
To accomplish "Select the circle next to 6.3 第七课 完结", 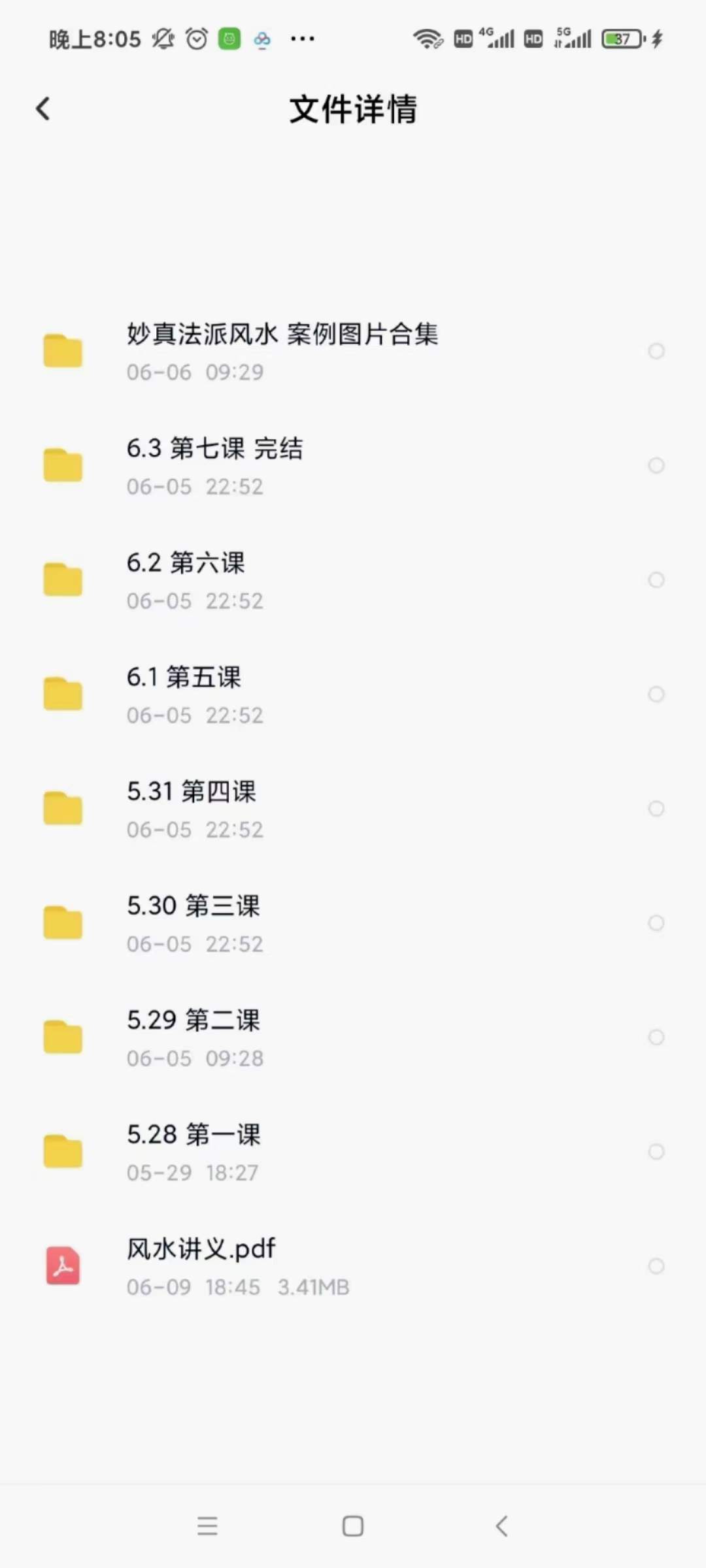I will (x=656, y=465).
